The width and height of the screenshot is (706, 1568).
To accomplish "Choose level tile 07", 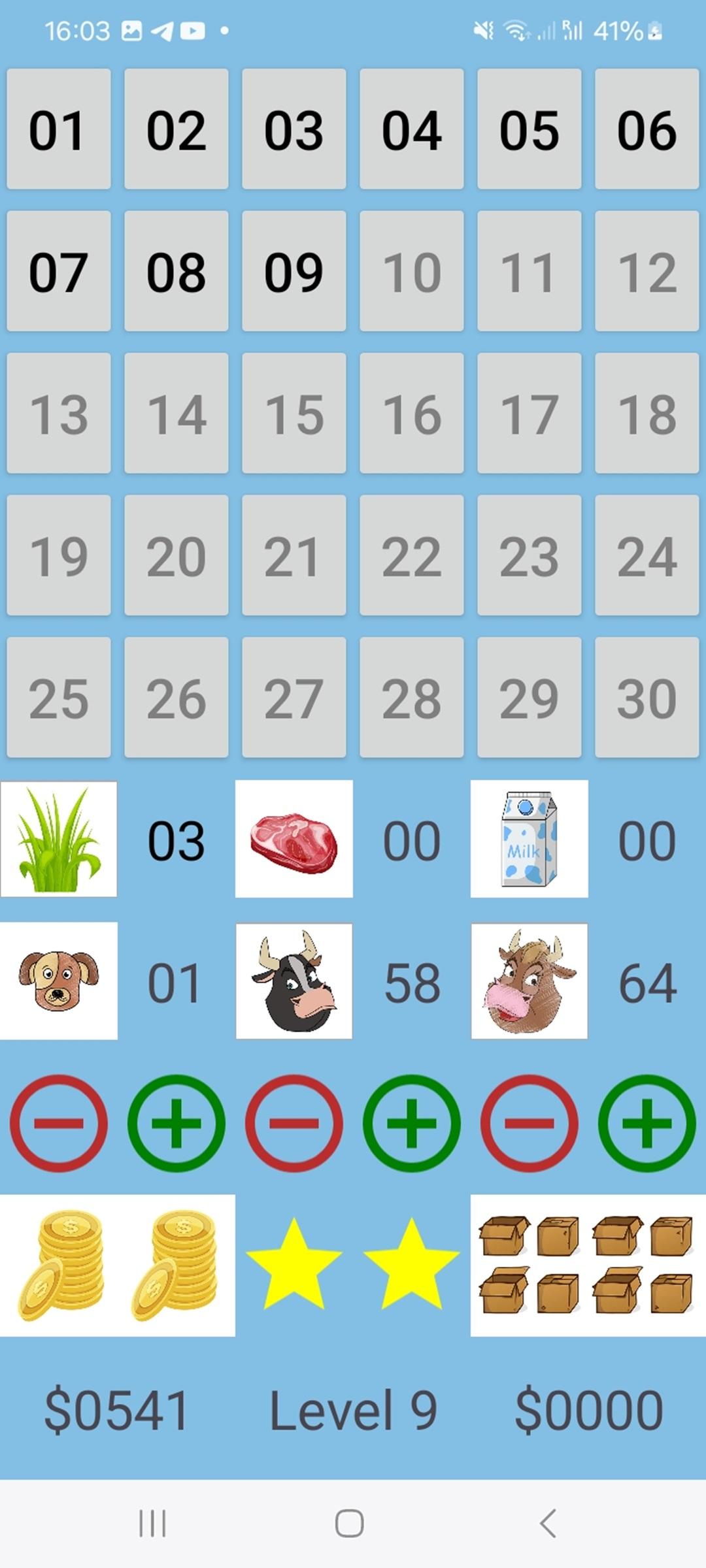I will coord(58,271).
